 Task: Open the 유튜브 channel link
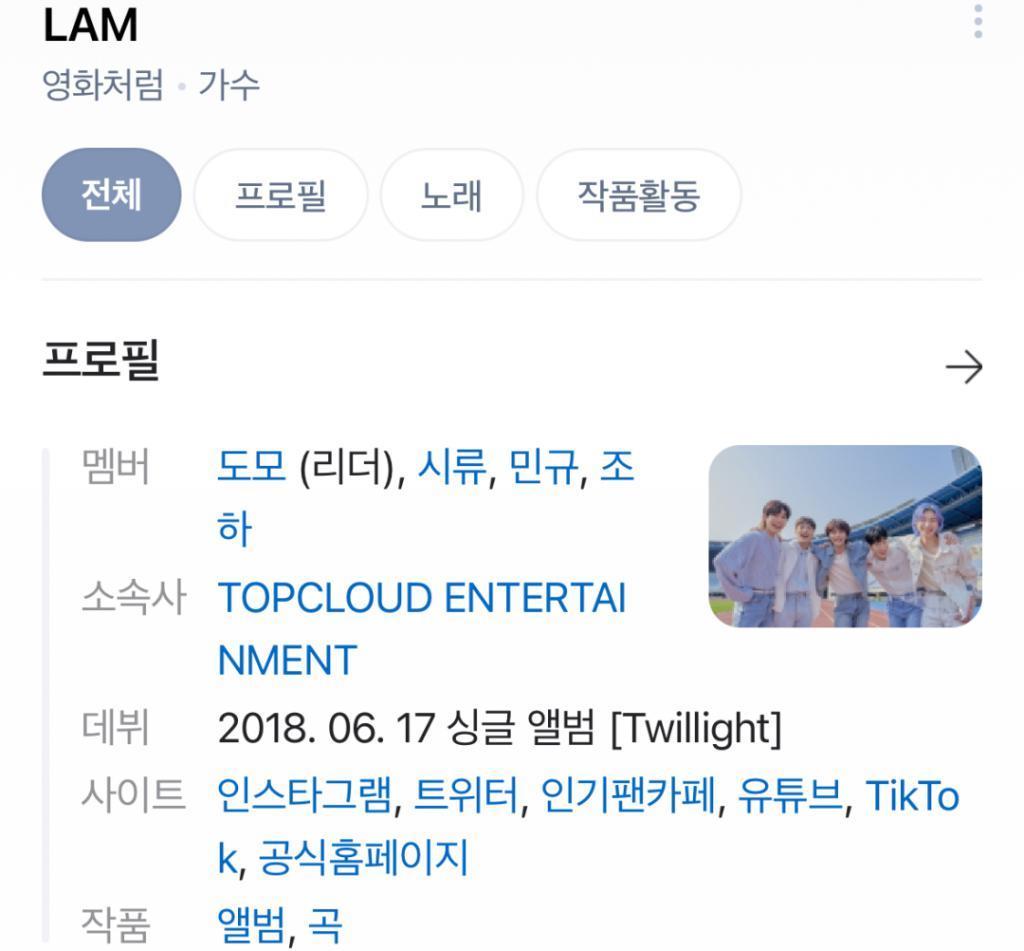coord(790,797)
